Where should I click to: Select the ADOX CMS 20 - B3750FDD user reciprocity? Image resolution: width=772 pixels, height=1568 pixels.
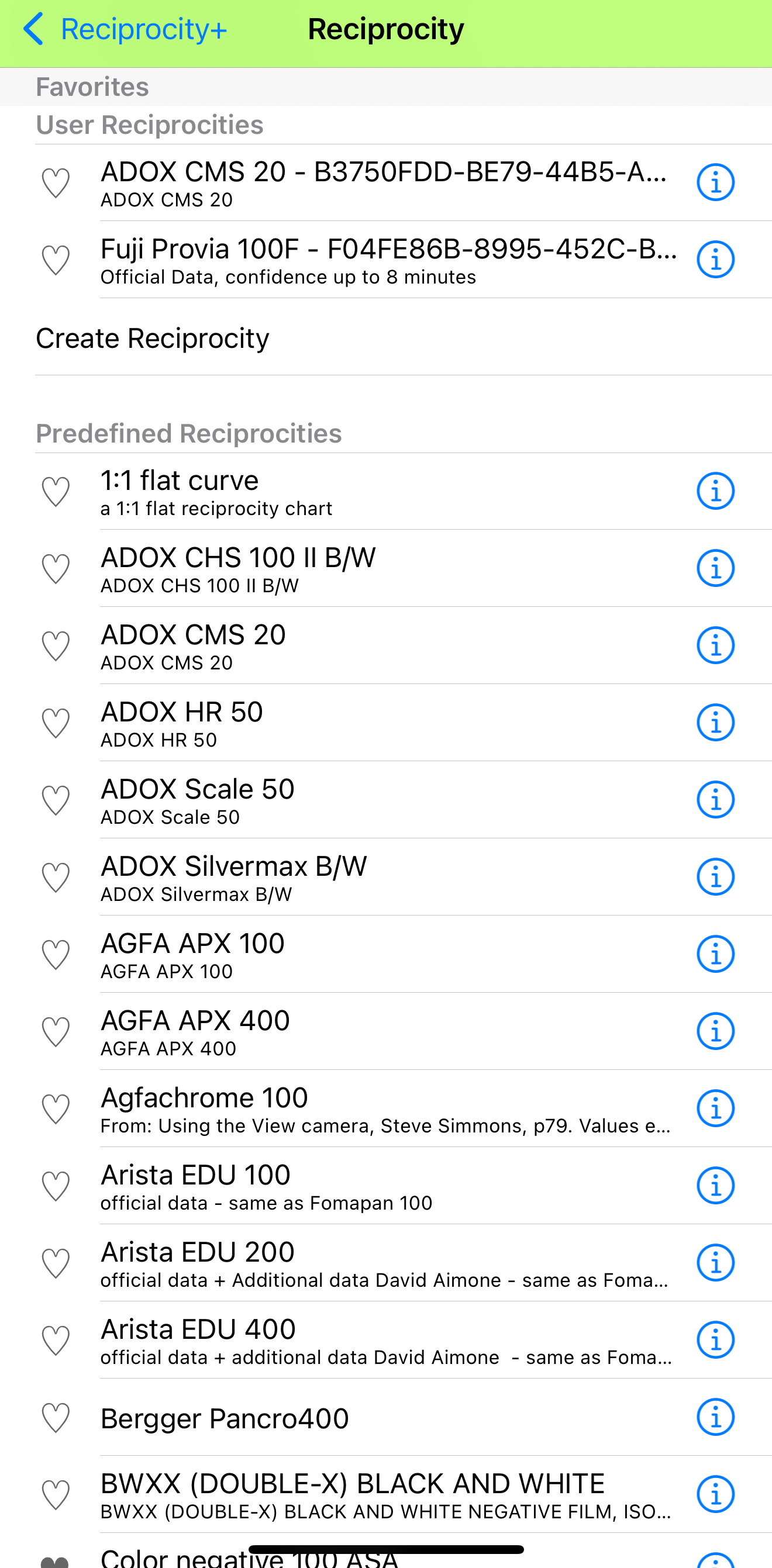point(366,182)
